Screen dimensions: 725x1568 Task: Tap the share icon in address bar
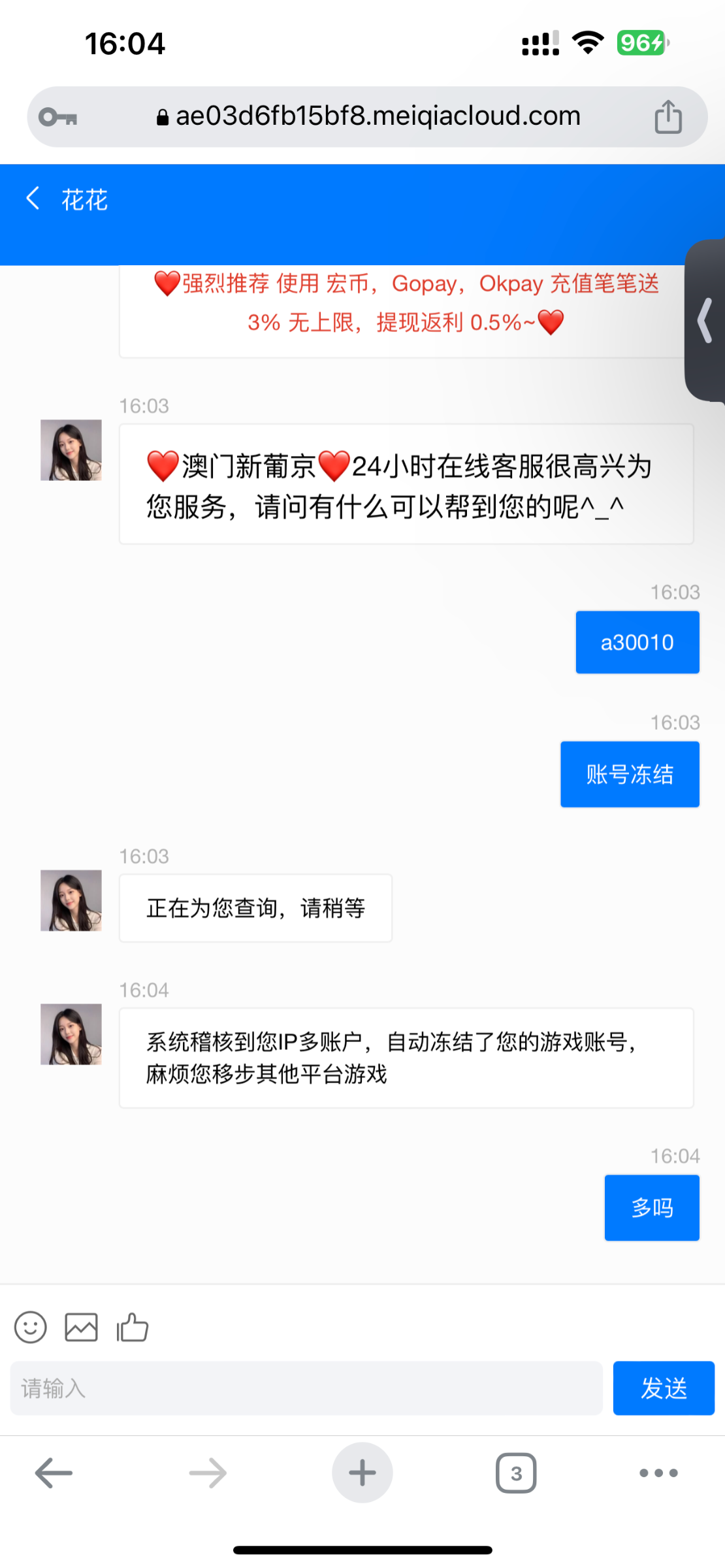[668, 117]
